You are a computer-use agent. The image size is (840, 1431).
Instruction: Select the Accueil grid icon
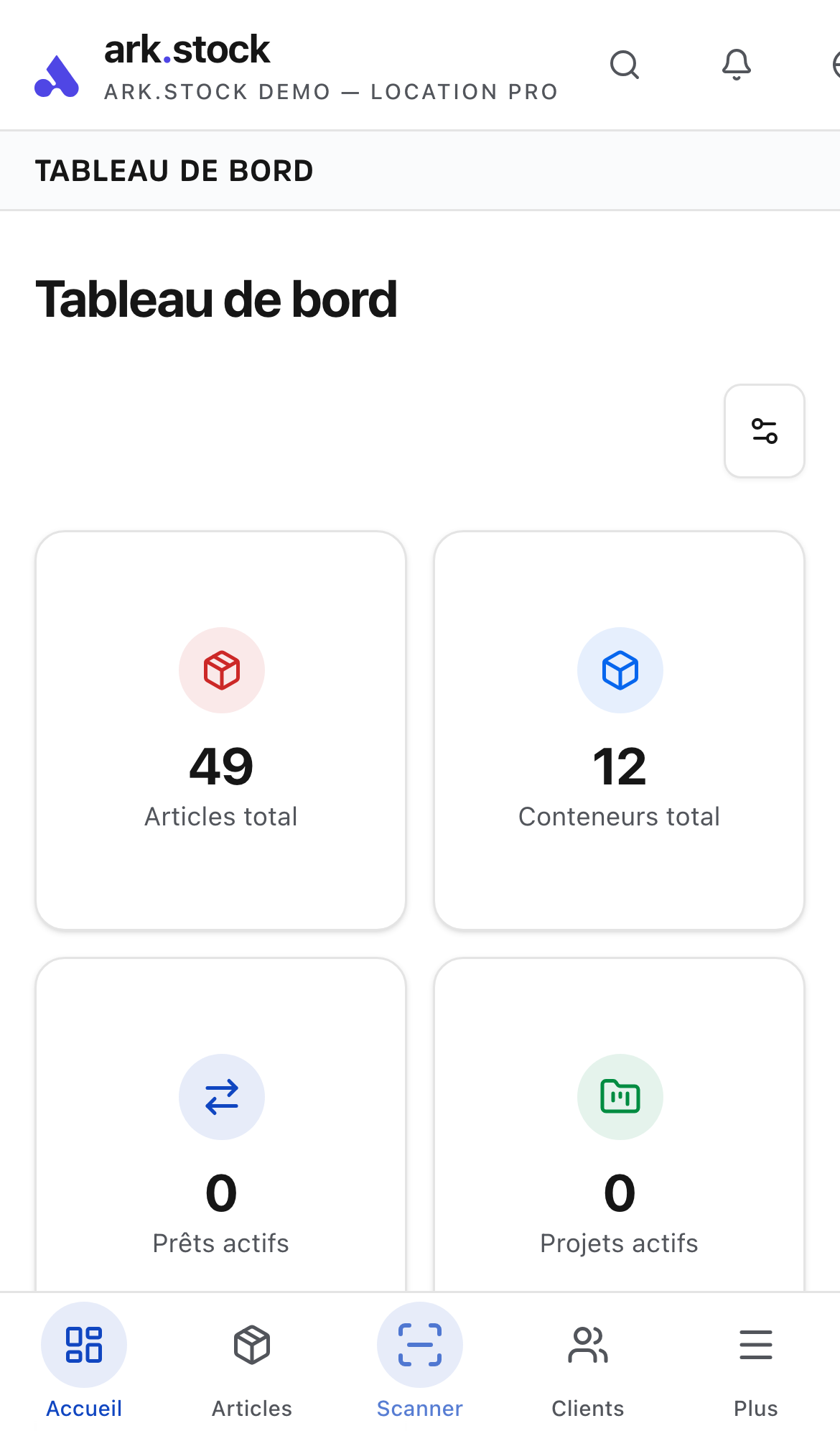pyautogui.click(x=83, y=1345)
